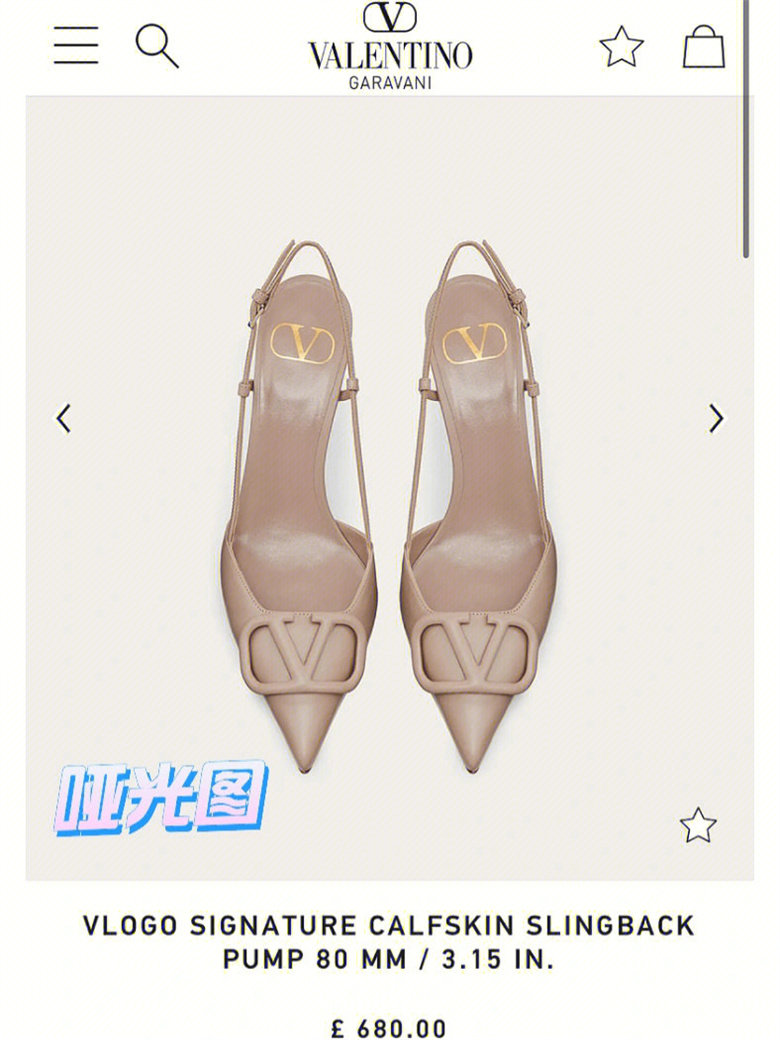
Task: Open the shopping bag
Action: coord(703,47)
